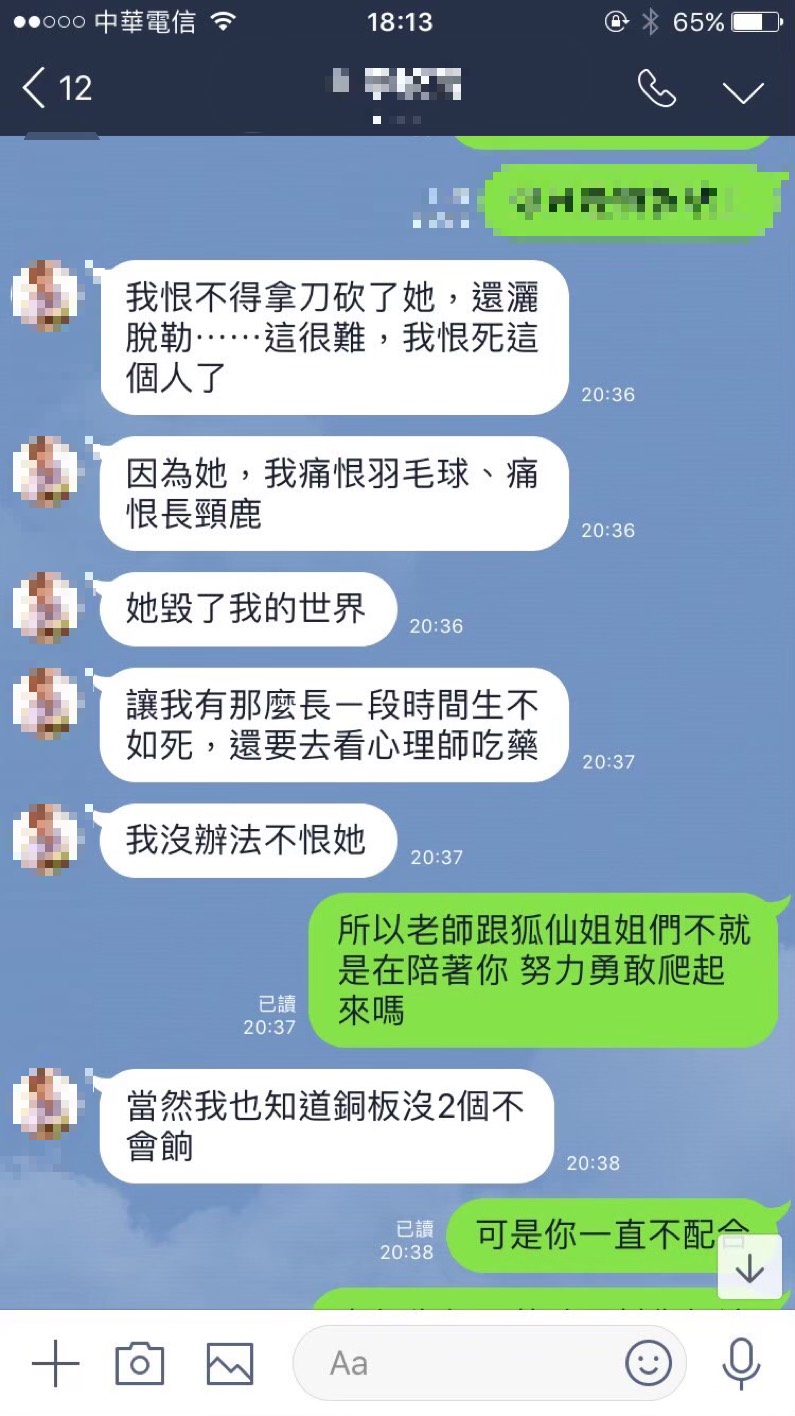Open the plus attachment menu
This screenshot has width=795, height=1416.
click(x=55, y=1363)
